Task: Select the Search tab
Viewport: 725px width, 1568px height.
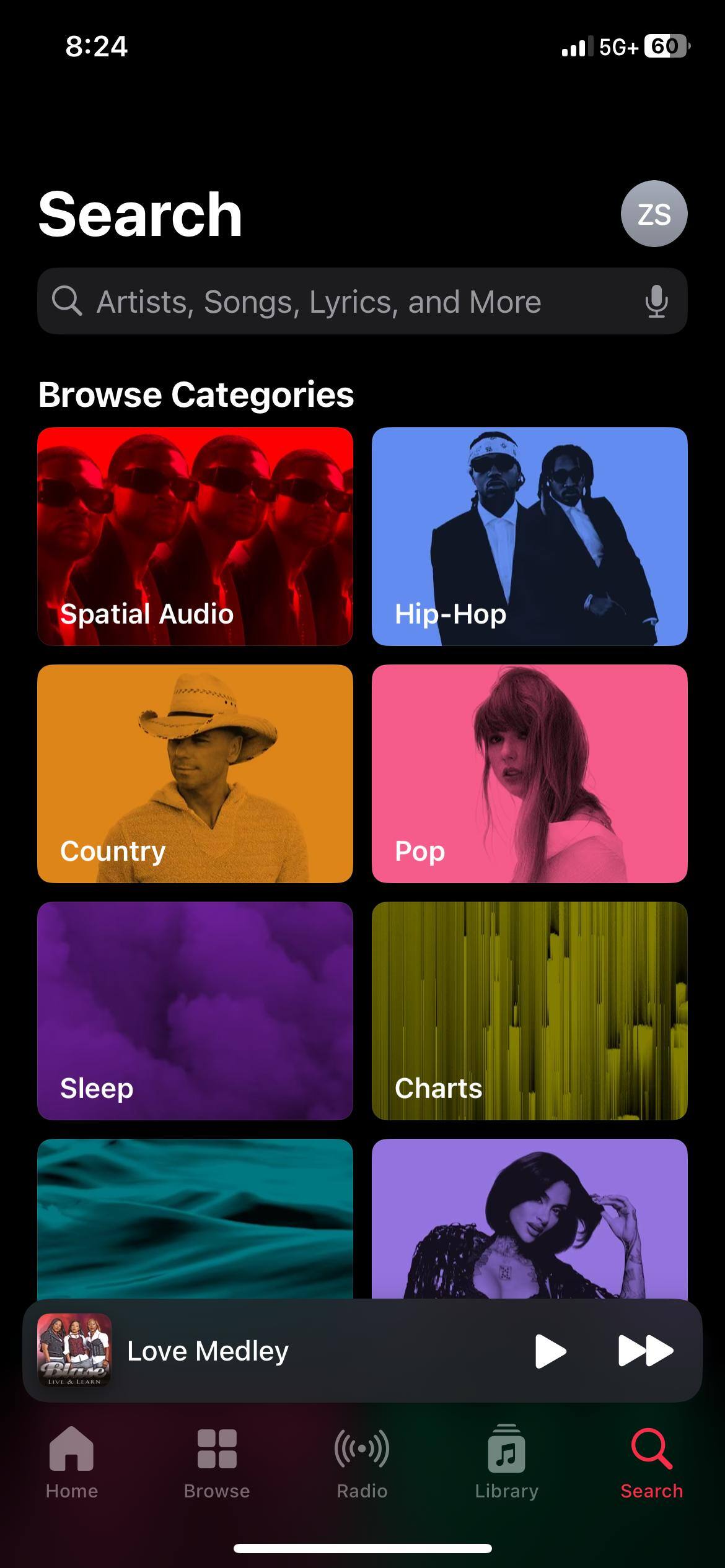Action: pyautogui.click(x=652, y=1463)
